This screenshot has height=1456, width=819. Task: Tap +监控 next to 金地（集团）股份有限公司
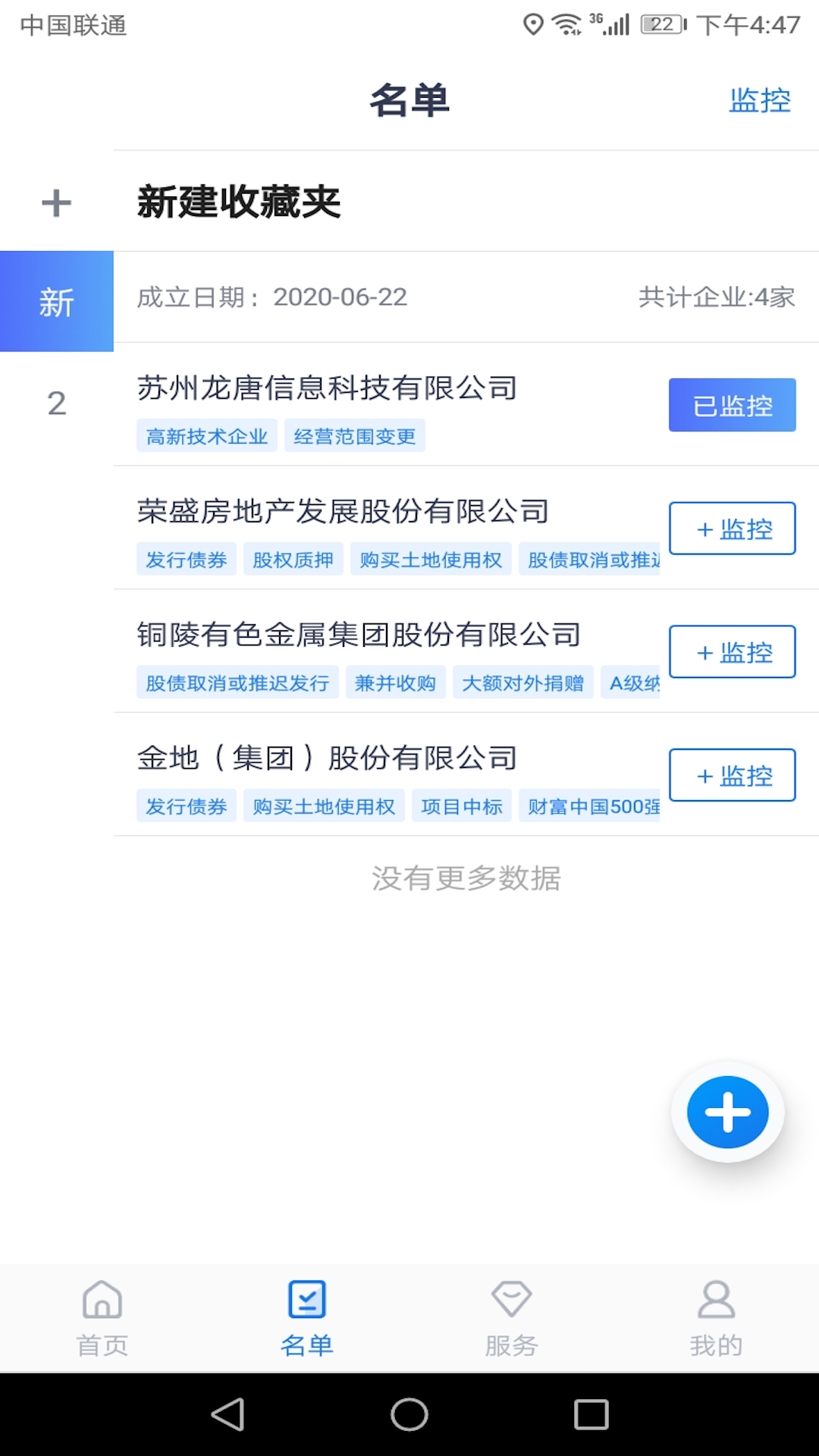pos(731,775)
